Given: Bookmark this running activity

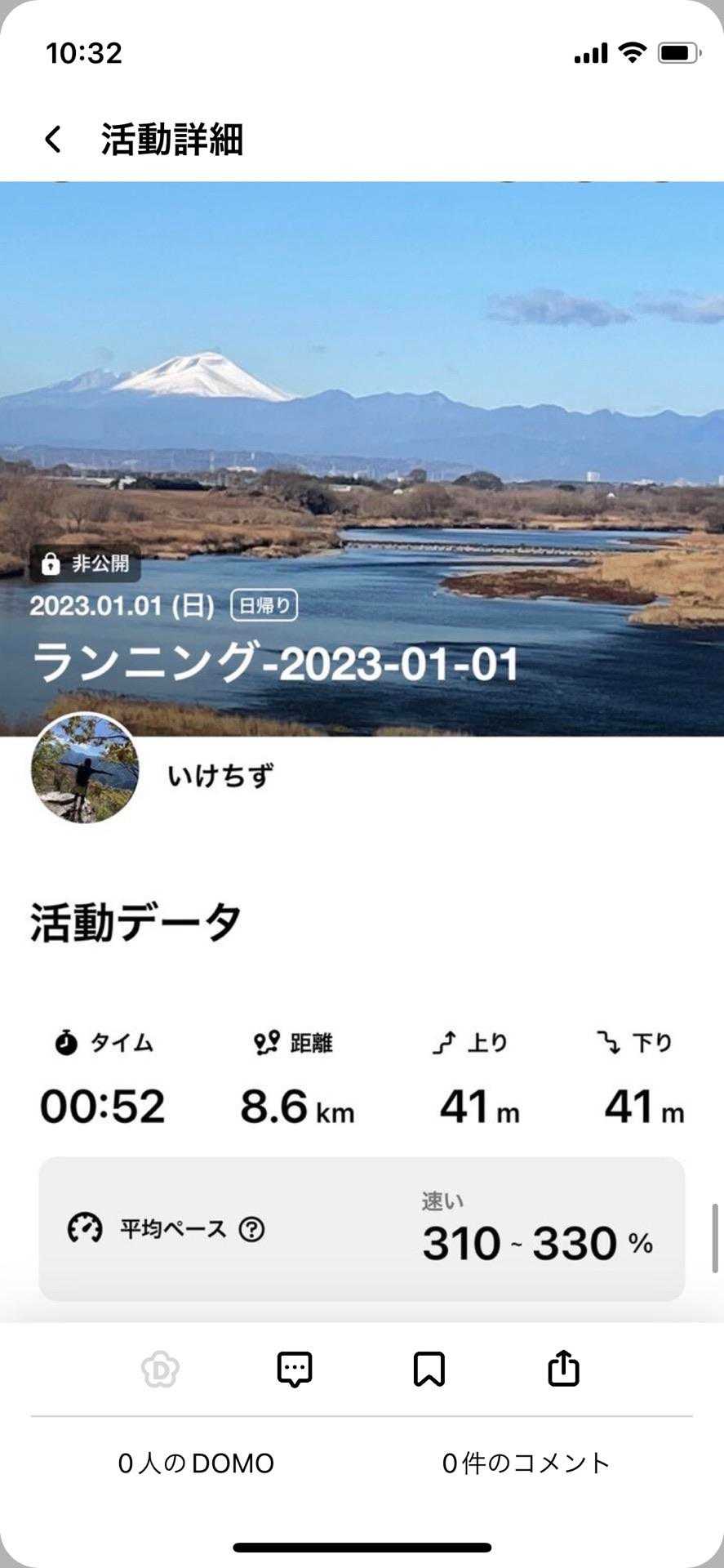Looking at the screenshot, I should [429, 1370].
